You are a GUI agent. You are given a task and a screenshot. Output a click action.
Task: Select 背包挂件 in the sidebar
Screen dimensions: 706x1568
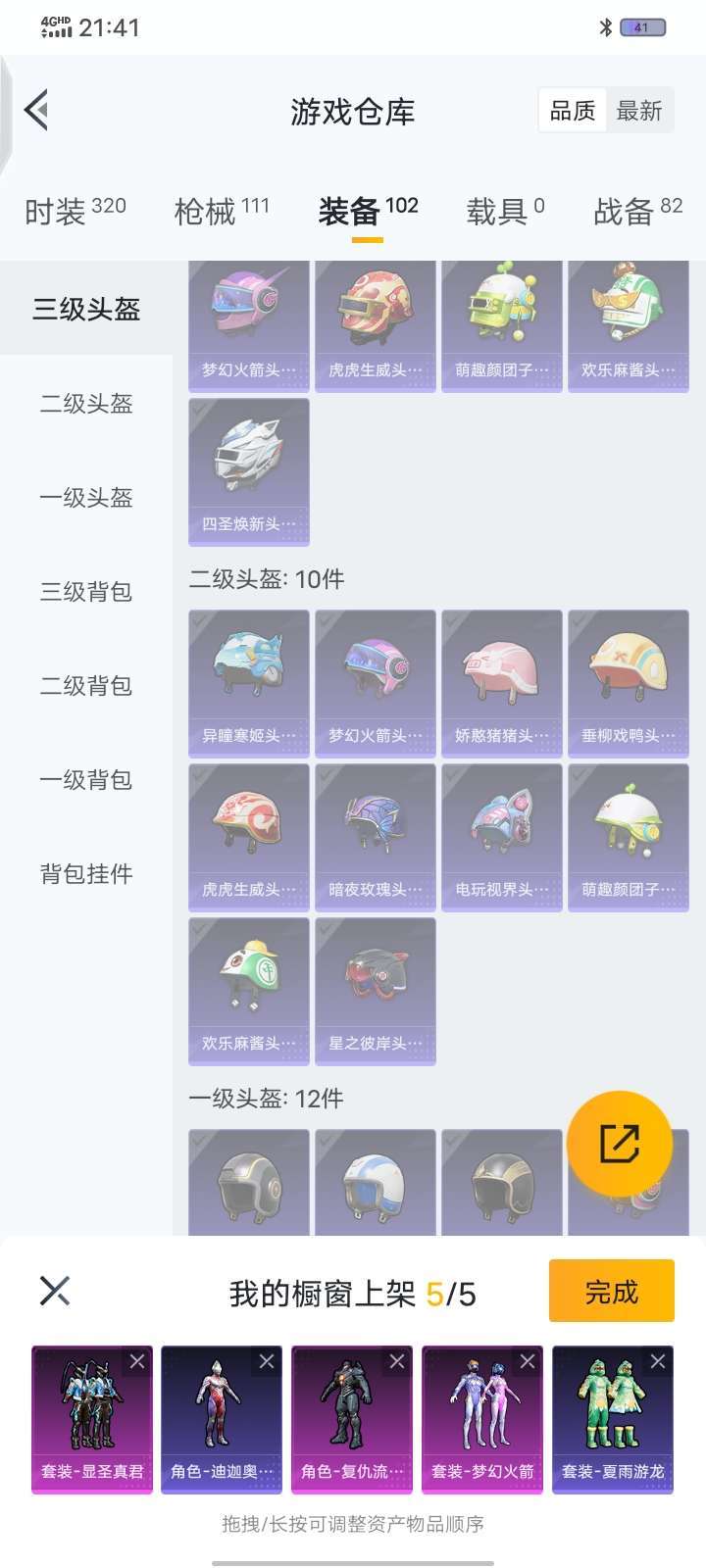[x=86, y=874]
